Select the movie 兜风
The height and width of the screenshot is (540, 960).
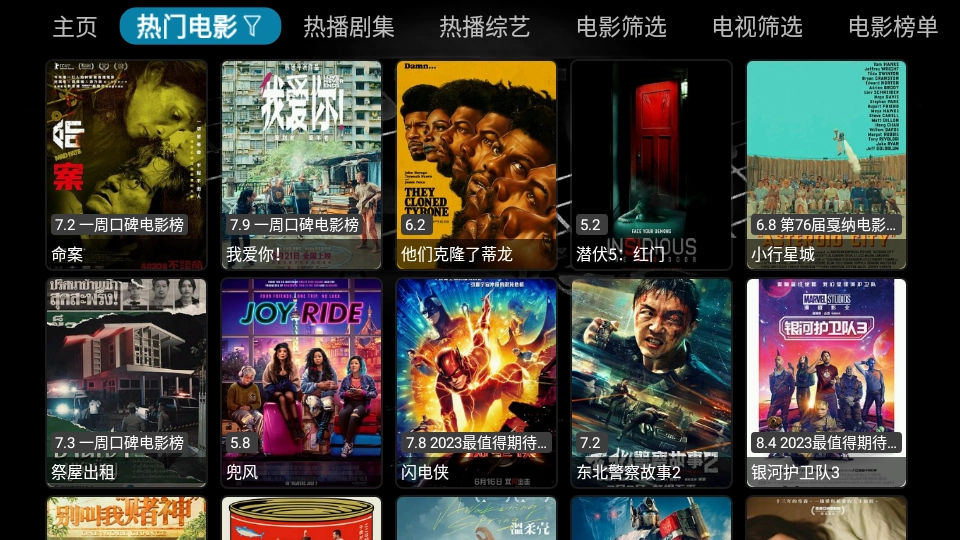pyautogui.click(x=301, y=382)
